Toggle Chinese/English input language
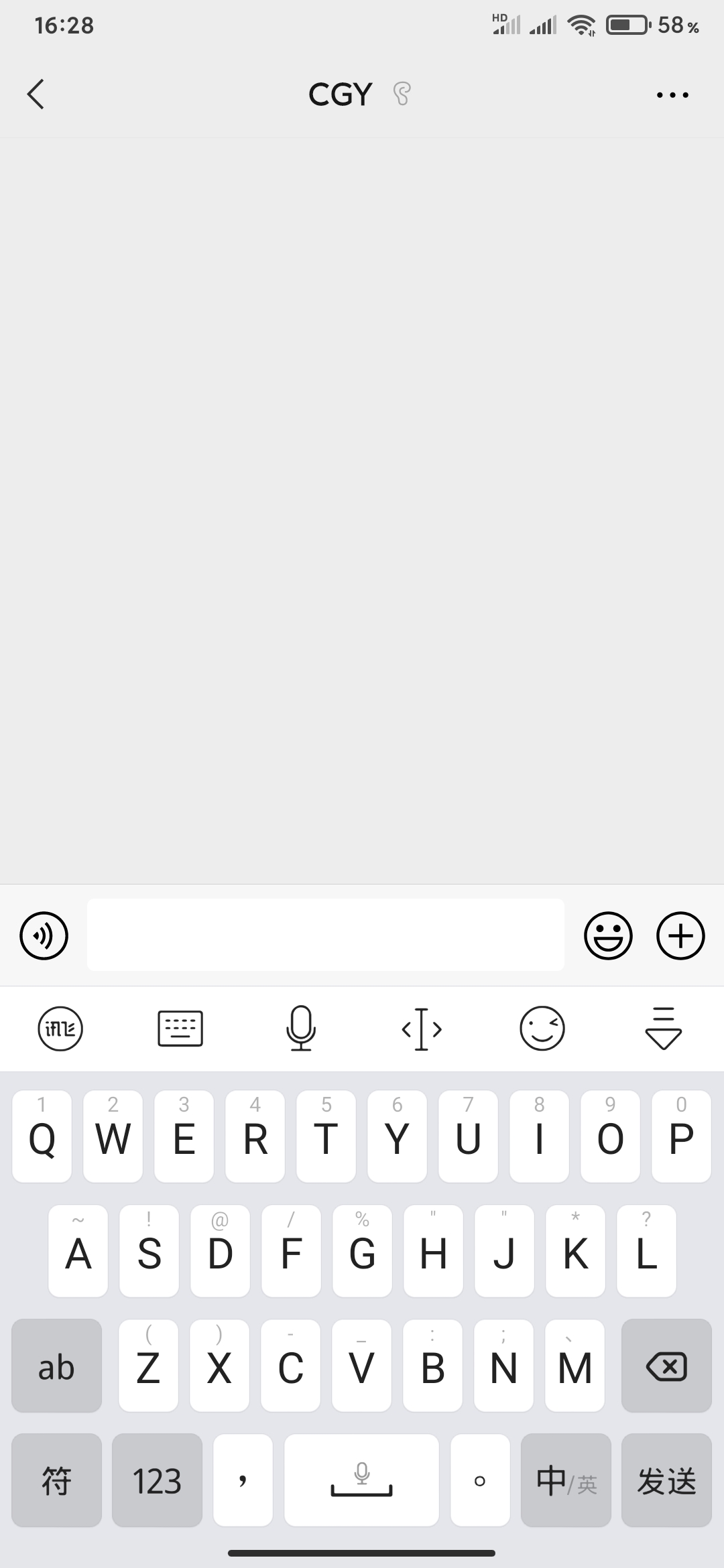Viewport: 724px width, 1568px height. (566, 1480)
